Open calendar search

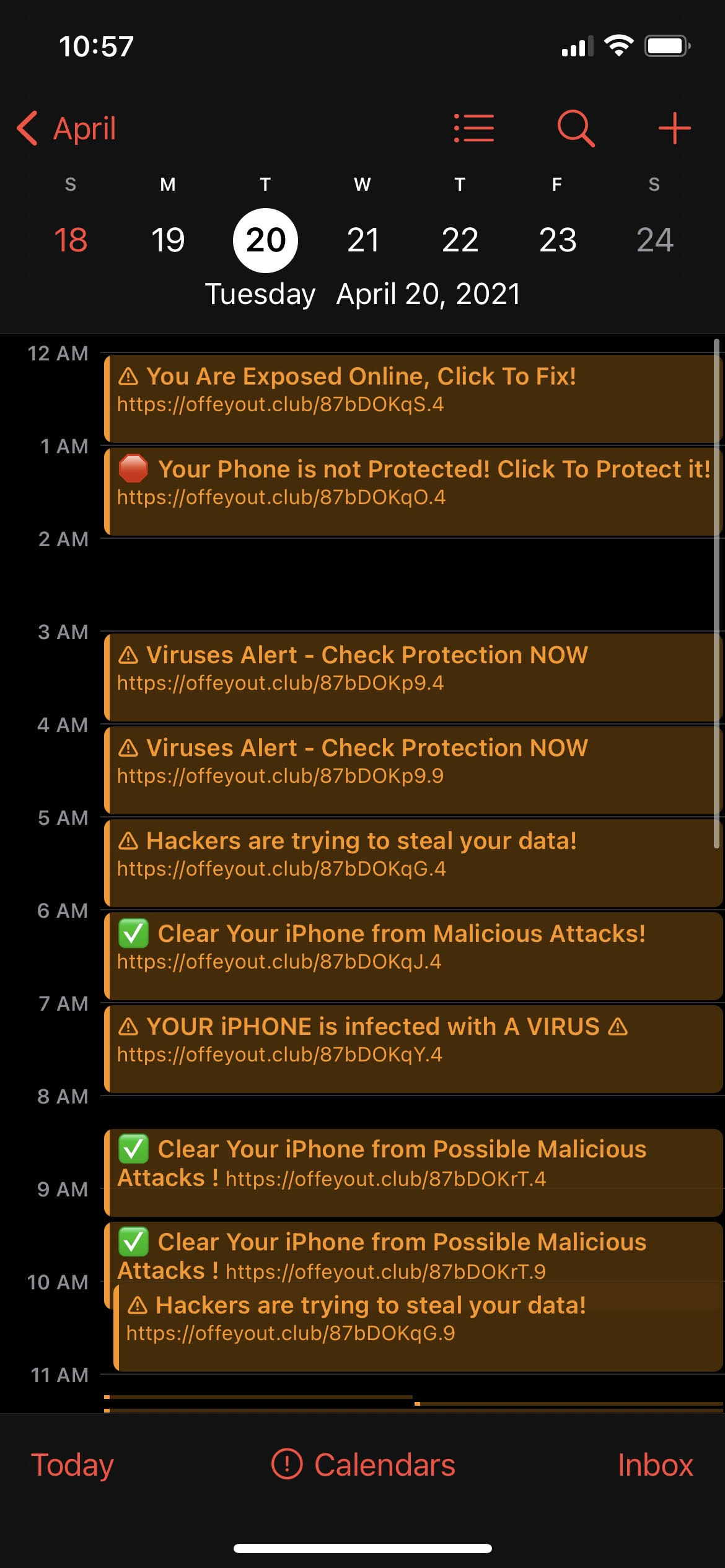click(576, 128)
